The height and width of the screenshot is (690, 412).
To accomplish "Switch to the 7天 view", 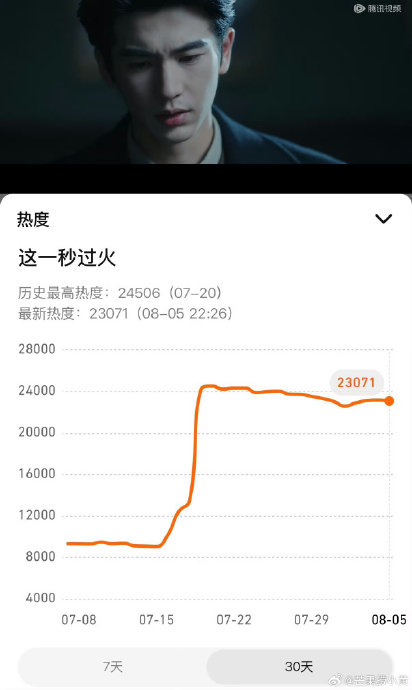I will (113, 667).
